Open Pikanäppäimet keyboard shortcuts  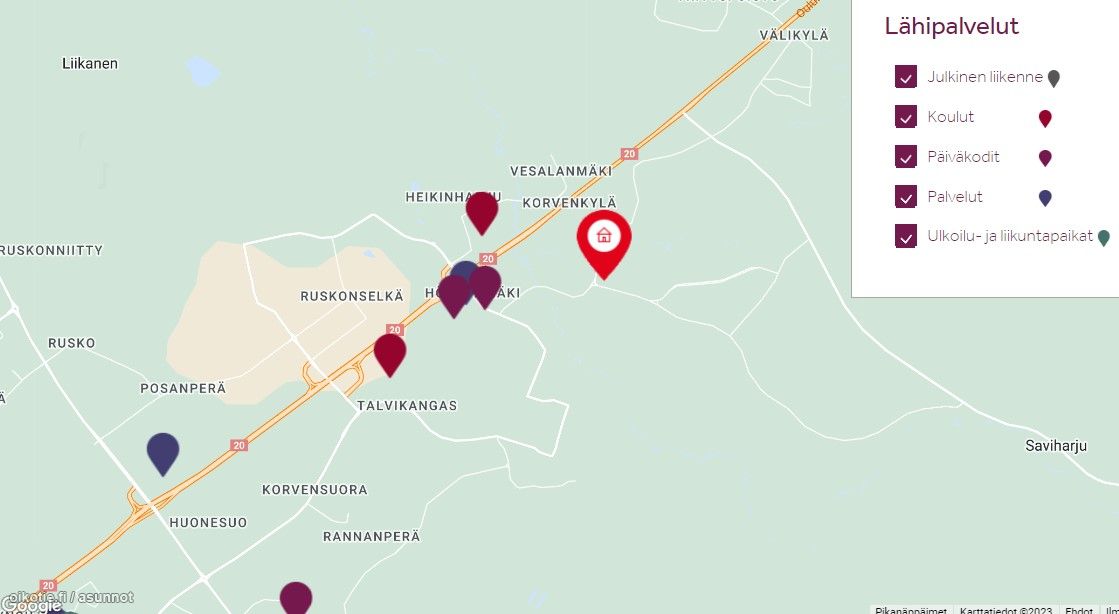(909, 609)
